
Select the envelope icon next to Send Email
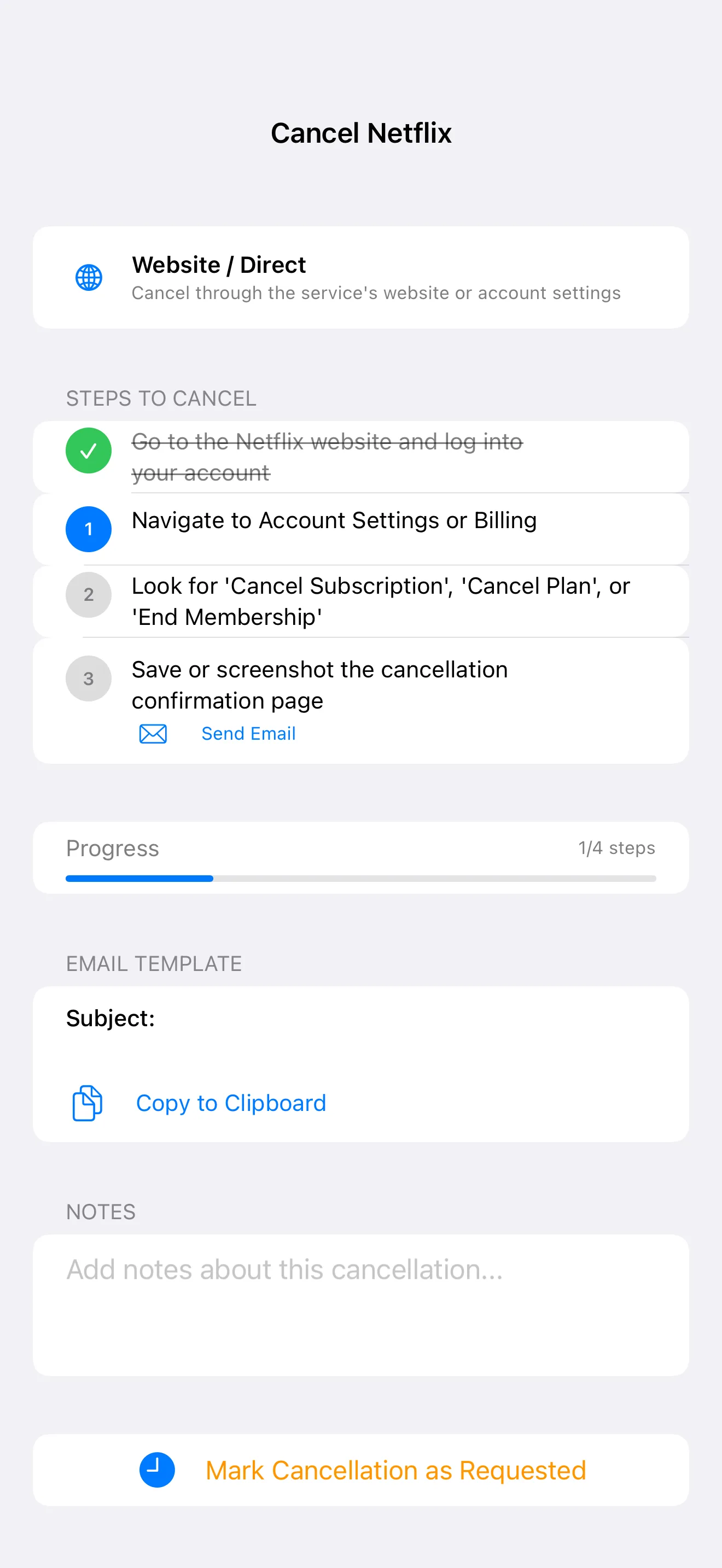[152, 734]
